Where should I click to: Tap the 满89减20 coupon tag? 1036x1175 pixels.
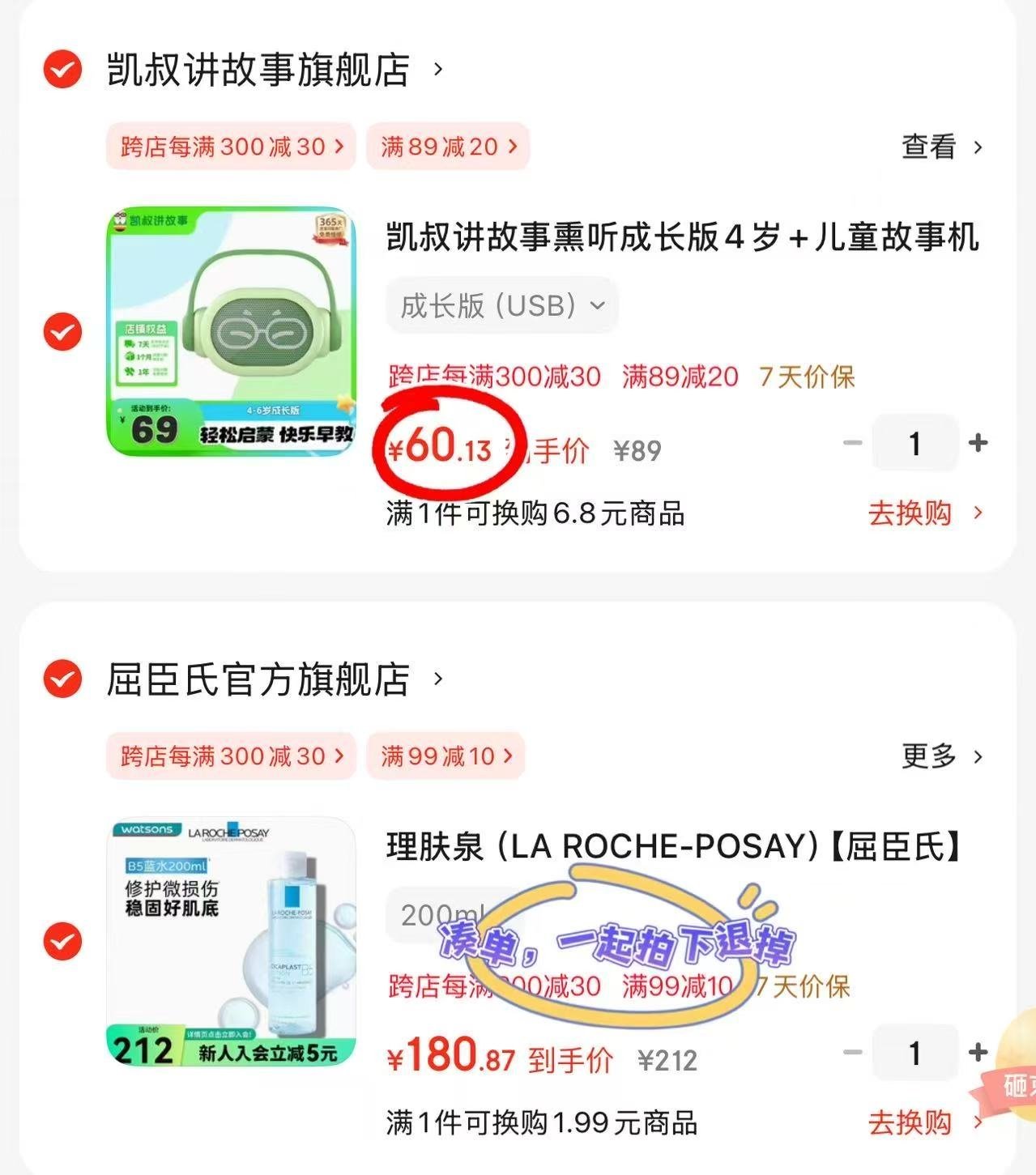448,147
